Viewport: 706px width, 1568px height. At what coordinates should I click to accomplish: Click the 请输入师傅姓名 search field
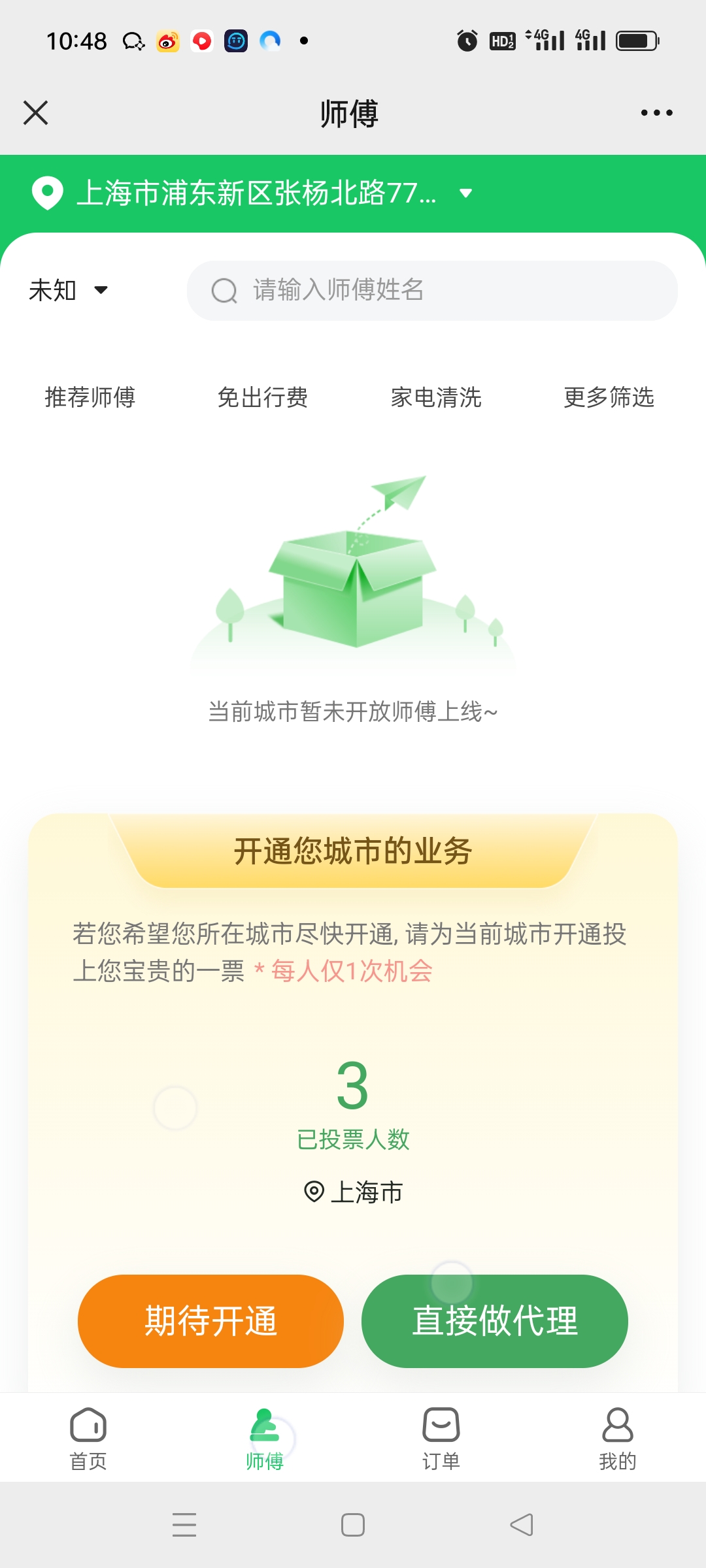coord(431,290)
